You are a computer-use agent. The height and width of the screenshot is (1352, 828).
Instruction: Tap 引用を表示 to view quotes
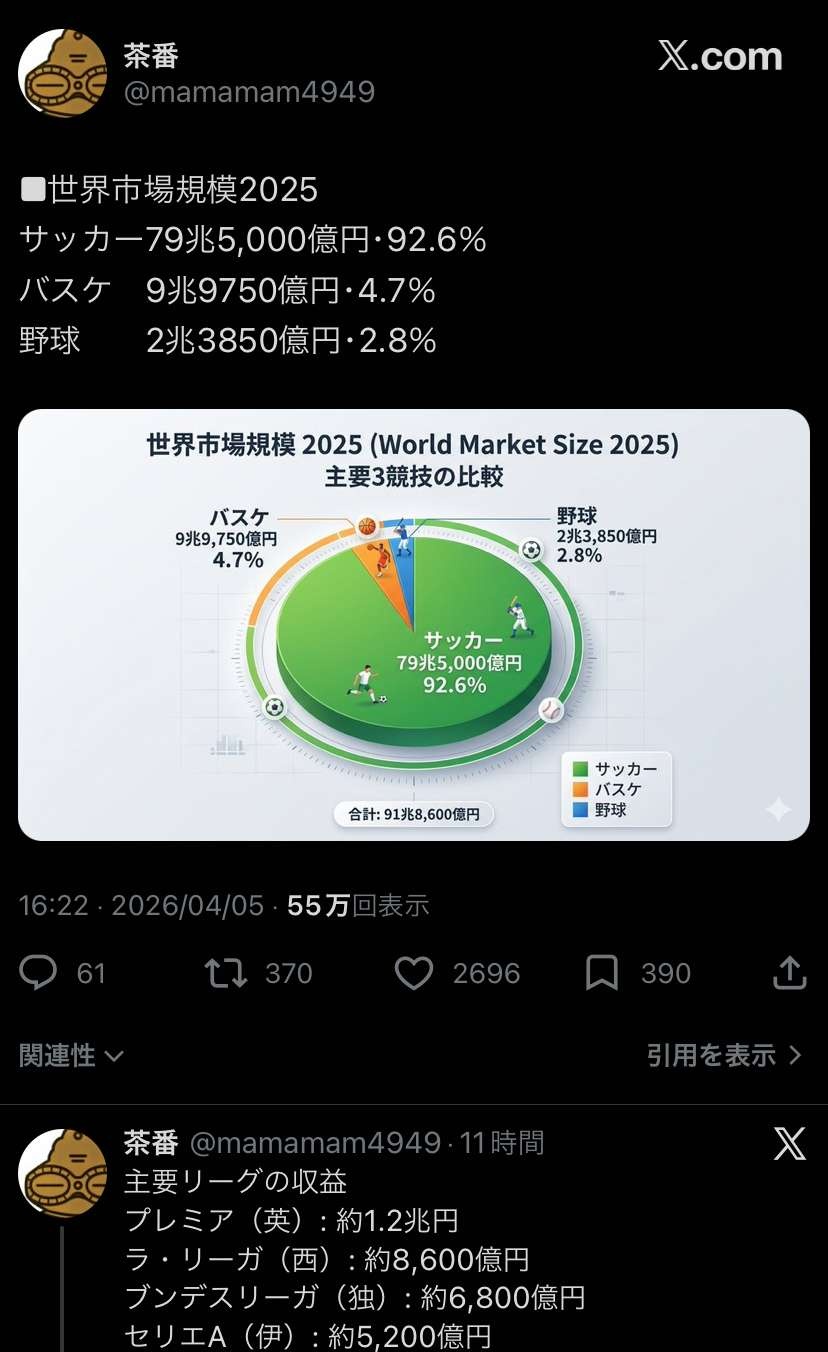pos(724,1055)
